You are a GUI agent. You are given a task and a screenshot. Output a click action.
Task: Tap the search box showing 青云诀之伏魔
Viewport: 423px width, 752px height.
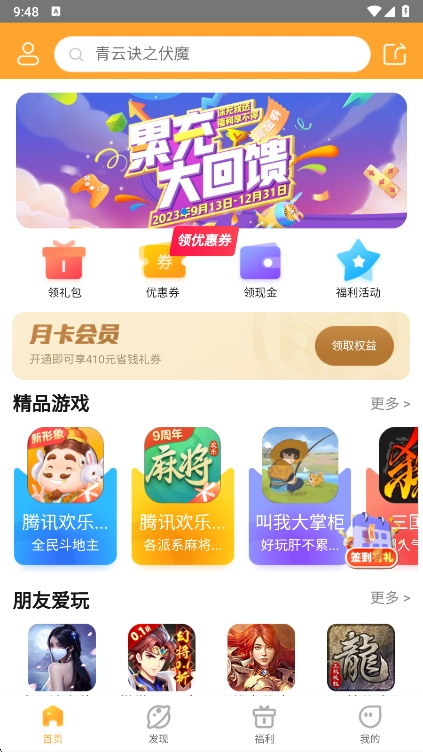[212, 54]
